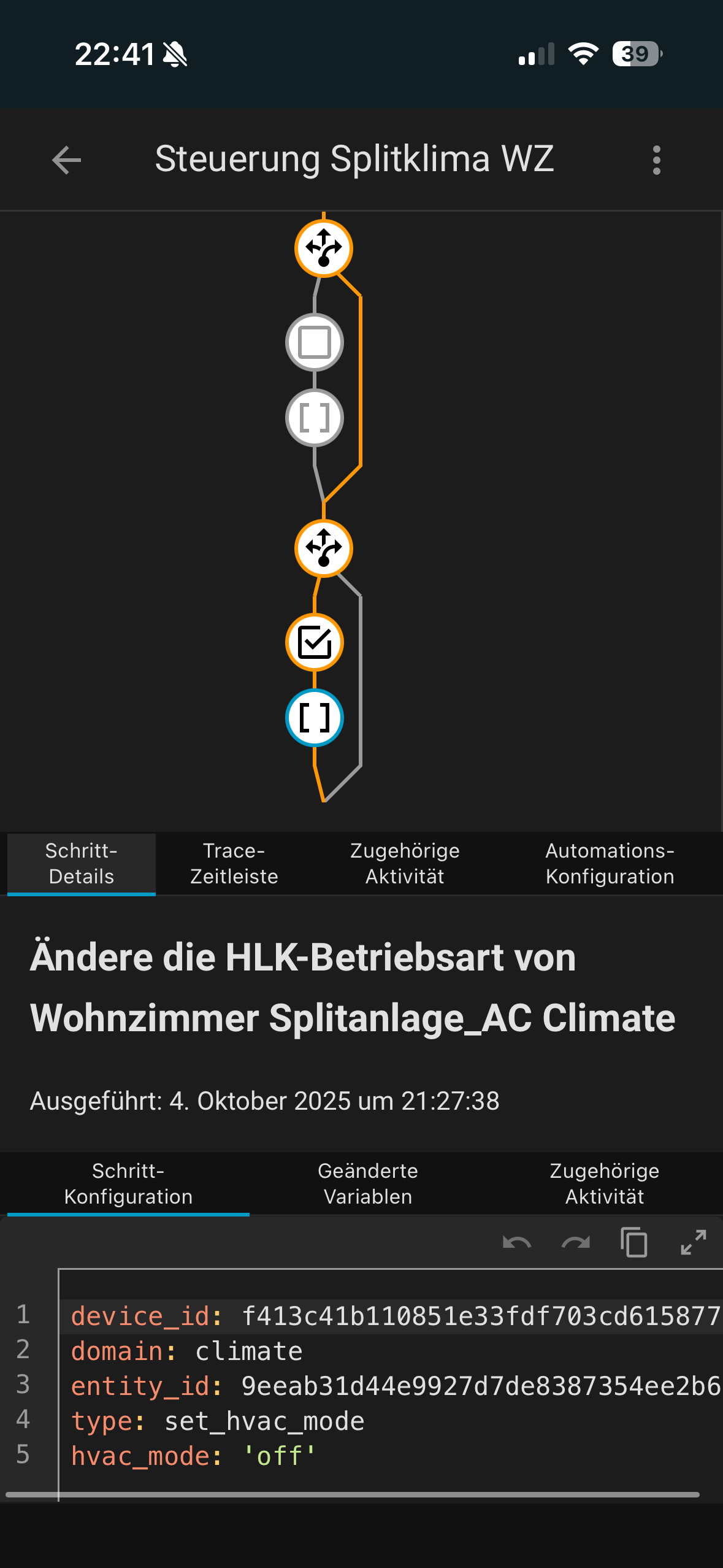The height and width of the screenshot is (1568, 723).
Task: Switch to the Trace-Zeitleiste tab
Action: click(x=234, y=863)
